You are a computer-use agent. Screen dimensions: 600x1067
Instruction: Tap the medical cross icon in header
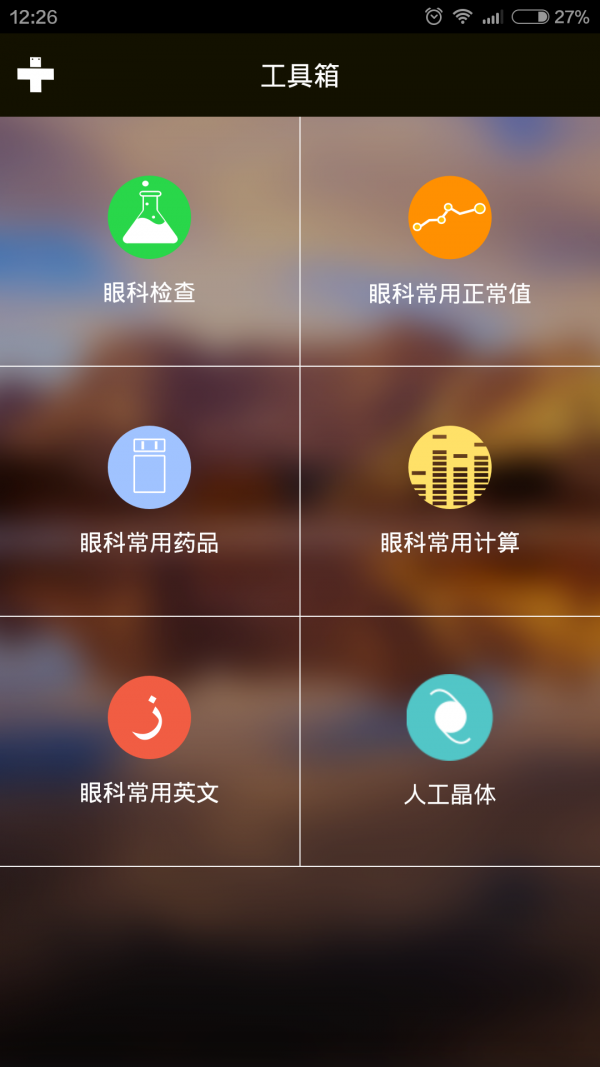[35, 75]
